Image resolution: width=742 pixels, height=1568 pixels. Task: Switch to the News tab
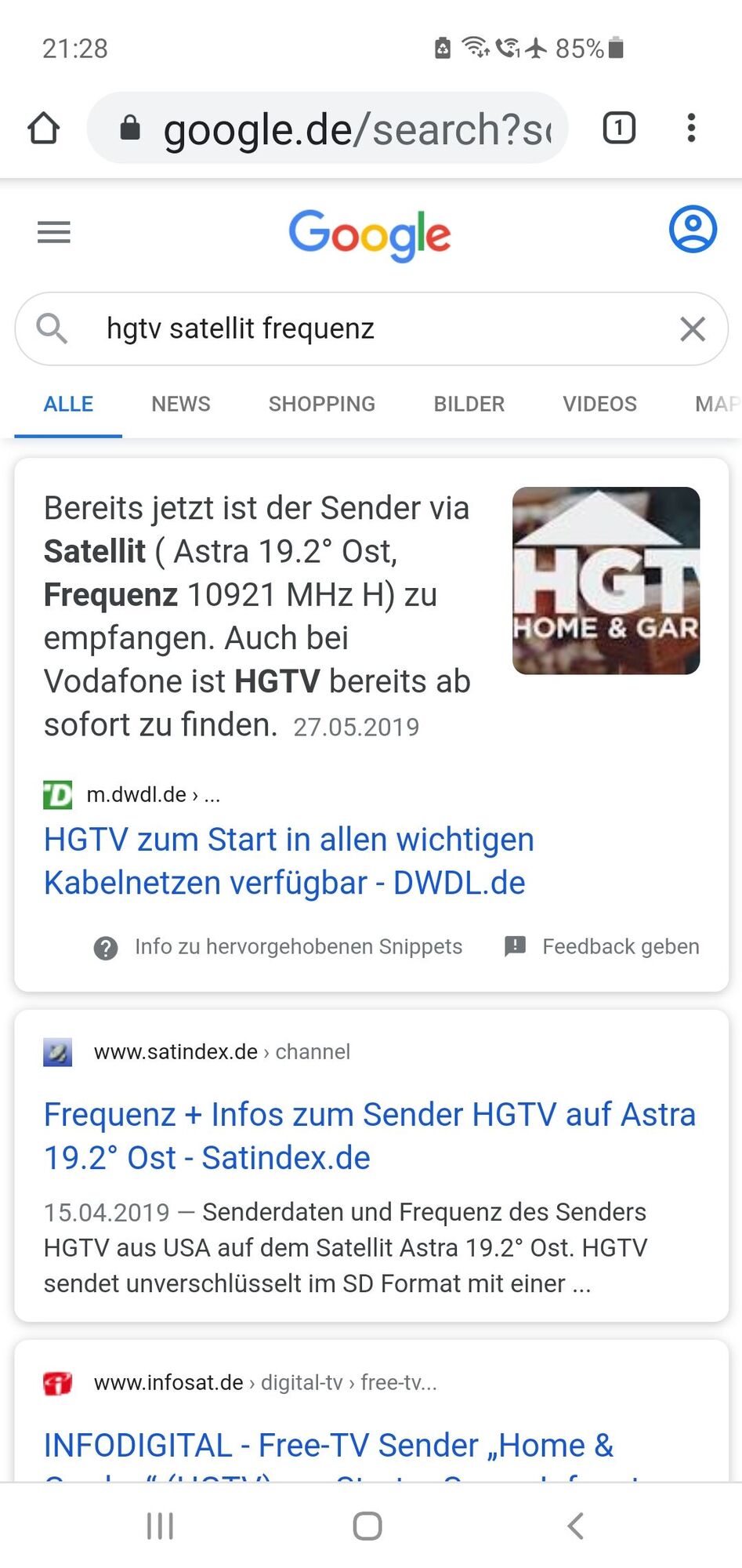181,404
